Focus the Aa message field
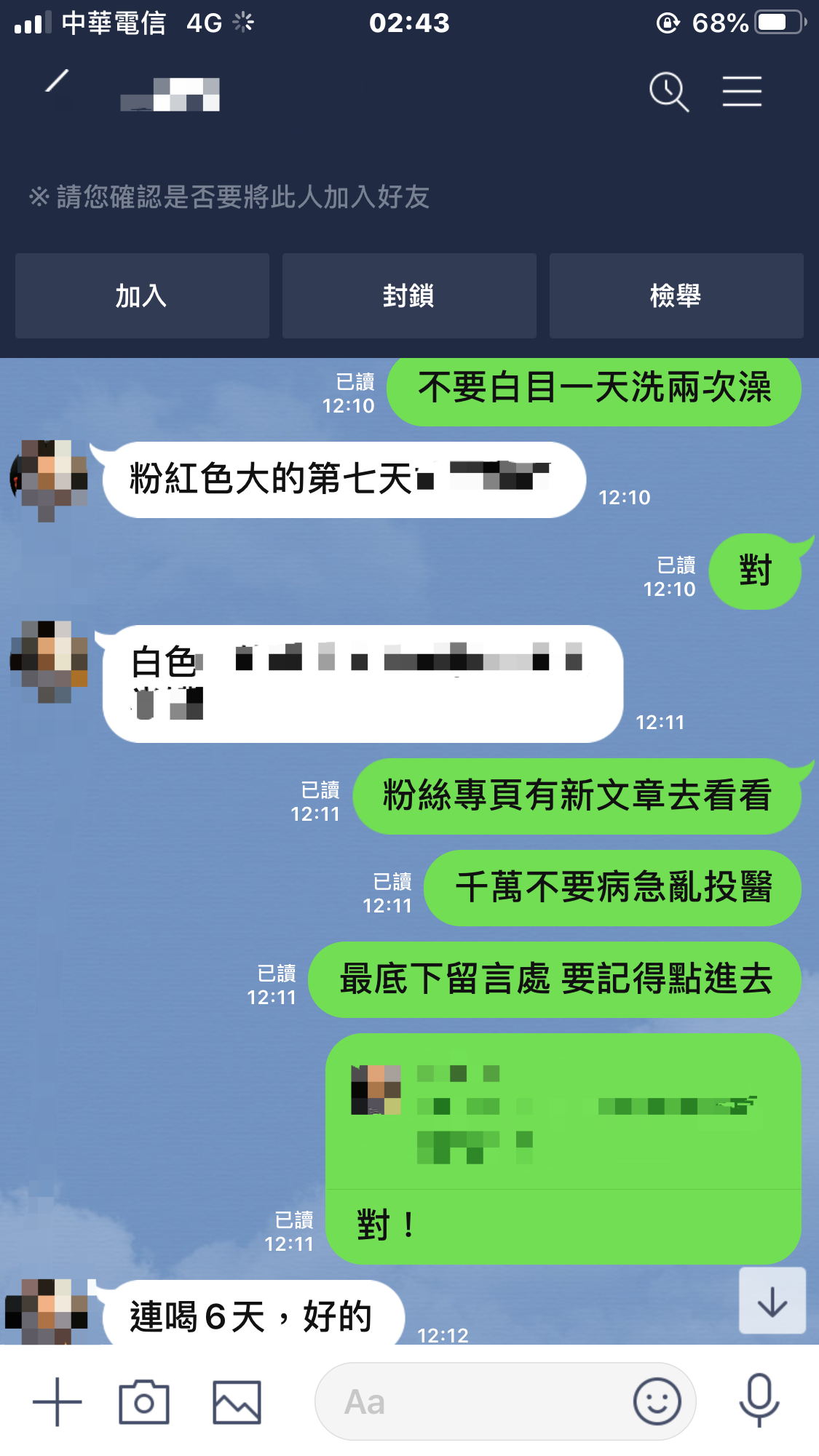 [x=473, y=1402]
